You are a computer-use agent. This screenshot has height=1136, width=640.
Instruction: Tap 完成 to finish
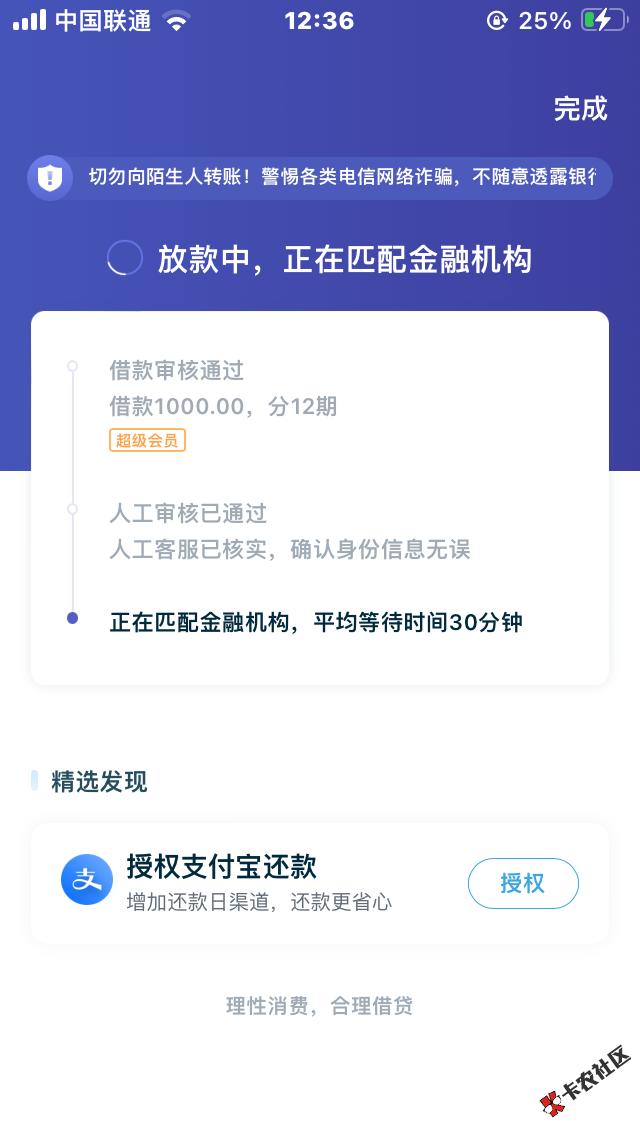pyautogui.click(x=580, y=109)
